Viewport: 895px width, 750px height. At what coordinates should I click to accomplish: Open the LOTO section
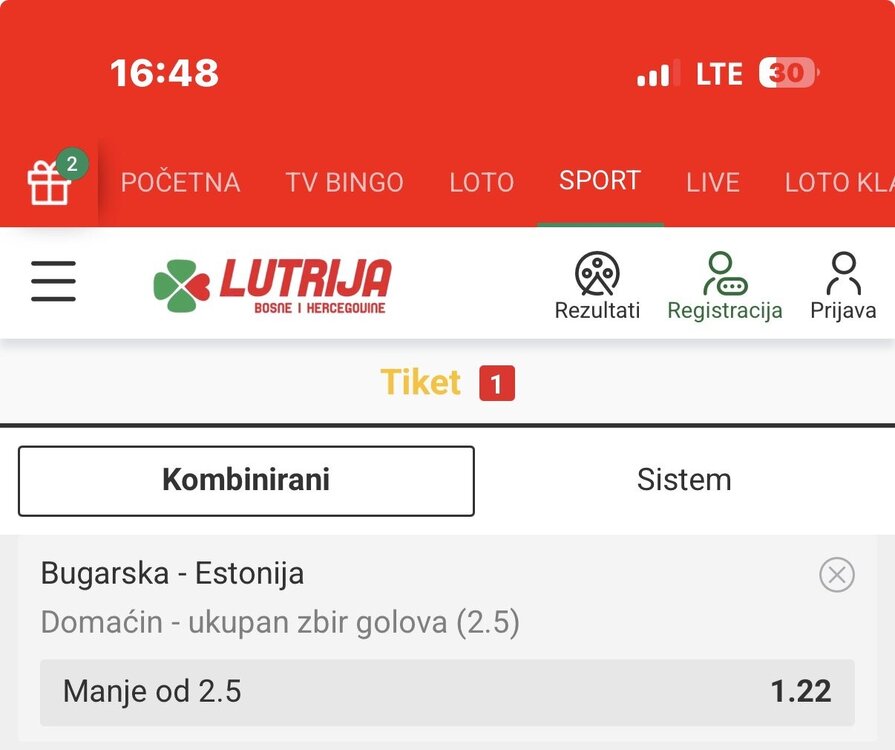point(482,183)
